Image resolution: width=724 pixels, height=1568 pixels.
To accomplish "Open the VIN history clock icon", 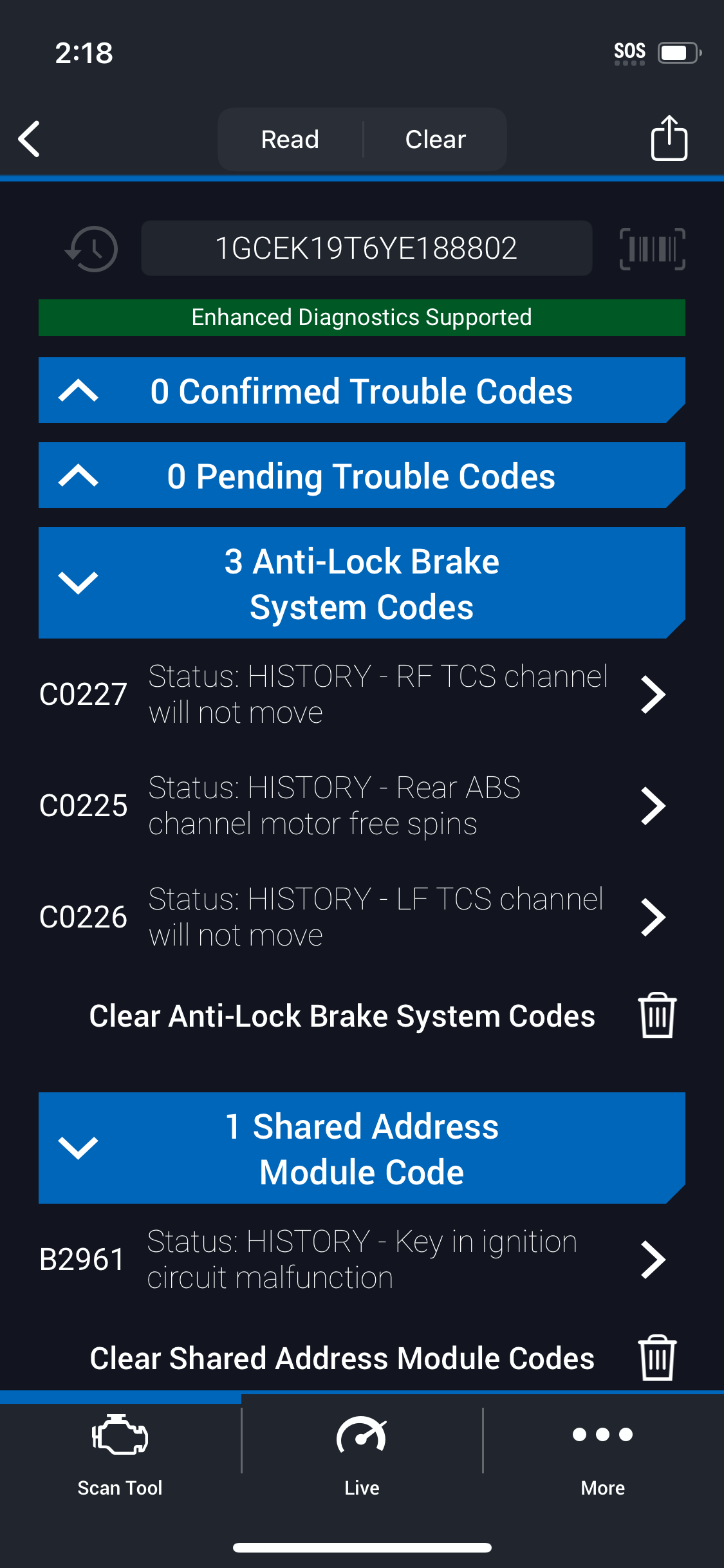I will (92, 248).
